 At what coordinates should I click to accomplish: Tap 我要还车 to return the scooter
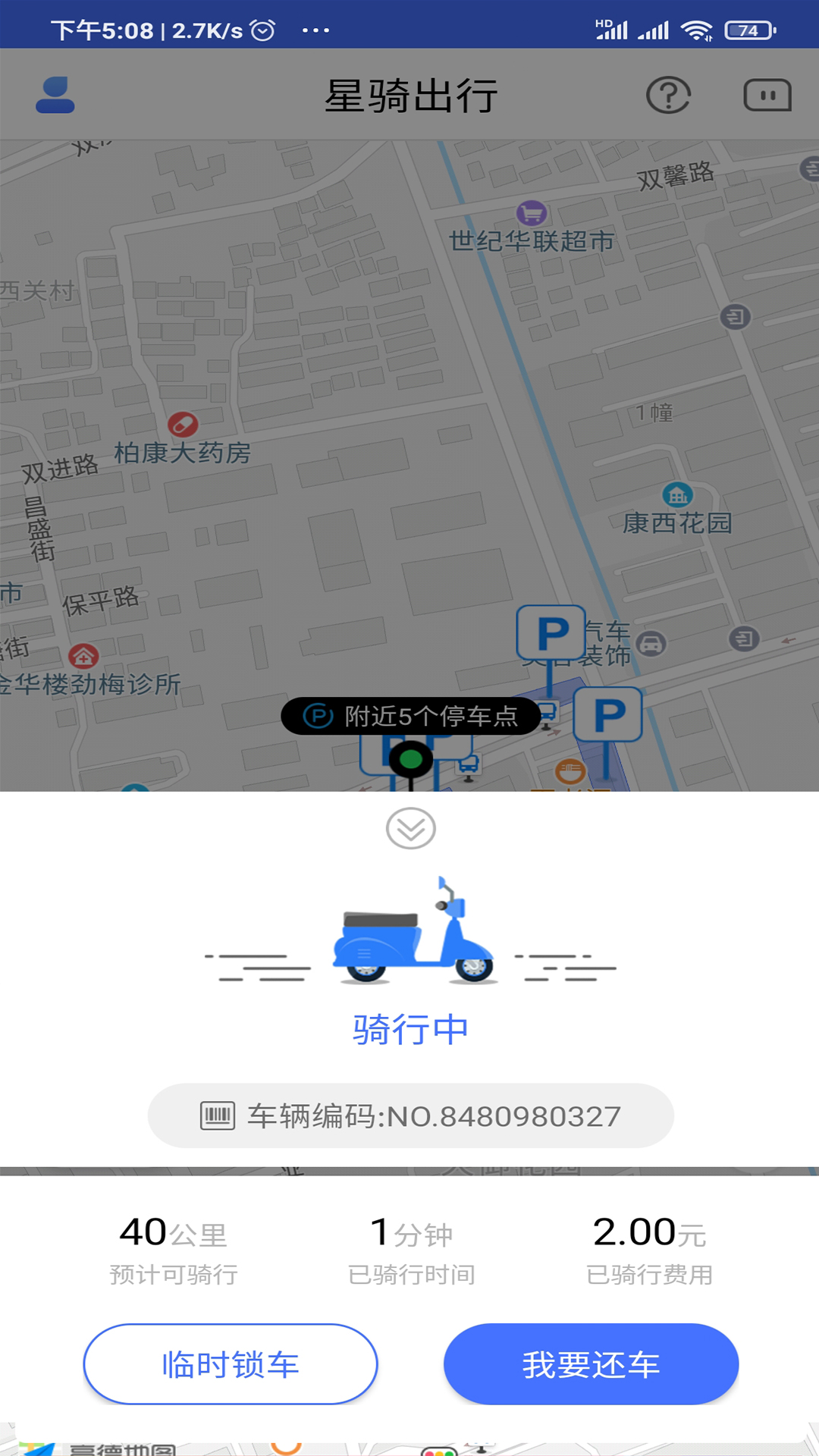click(591, 1364)
